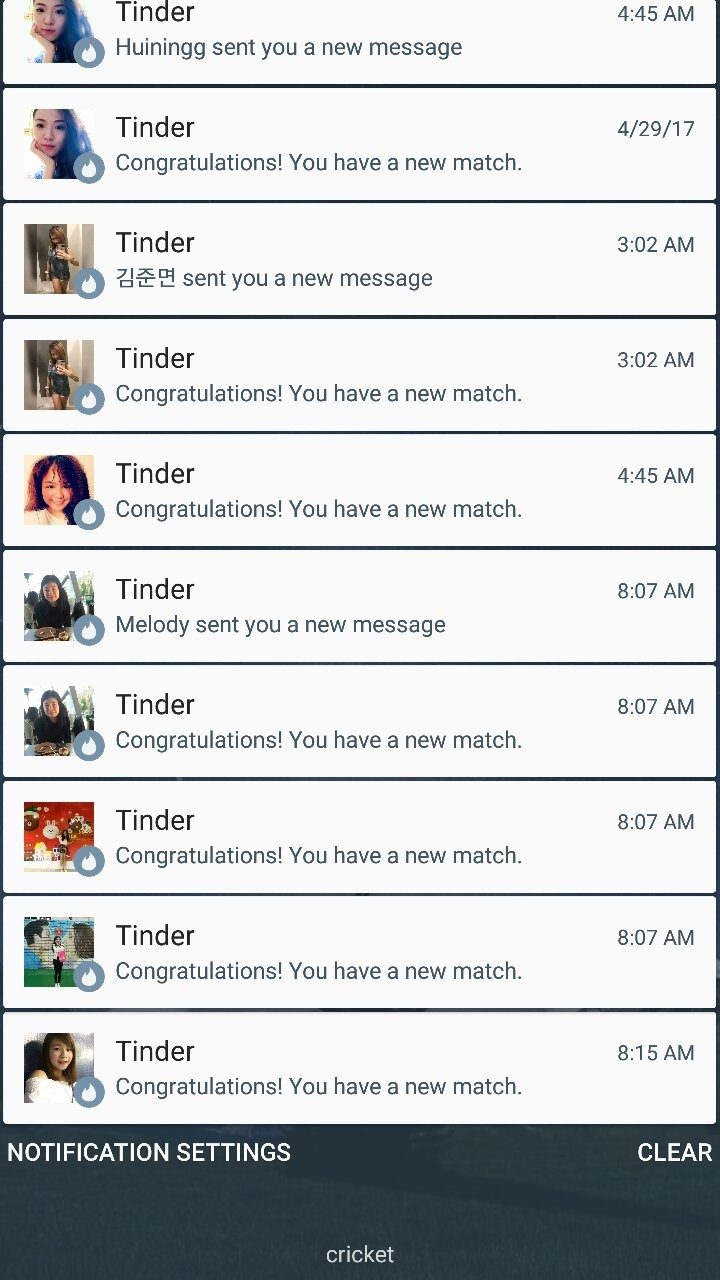This screenshot has width=720, height=1280.
Task: Open Notification Settings
Action: pos(149,1152)
